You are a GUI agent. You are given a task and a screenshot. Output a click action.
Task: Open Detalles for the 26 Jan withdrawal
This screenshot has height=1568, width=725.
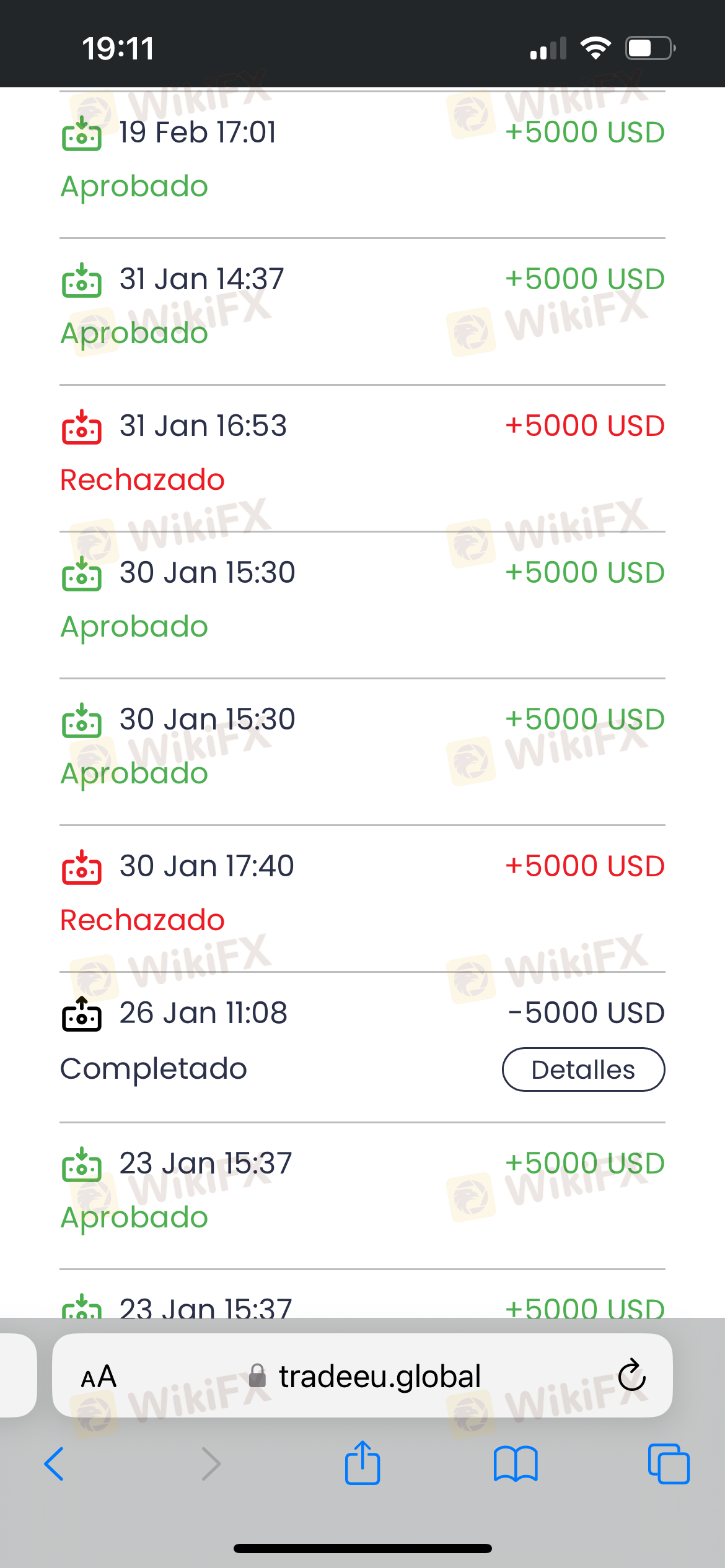[583, 1069]
